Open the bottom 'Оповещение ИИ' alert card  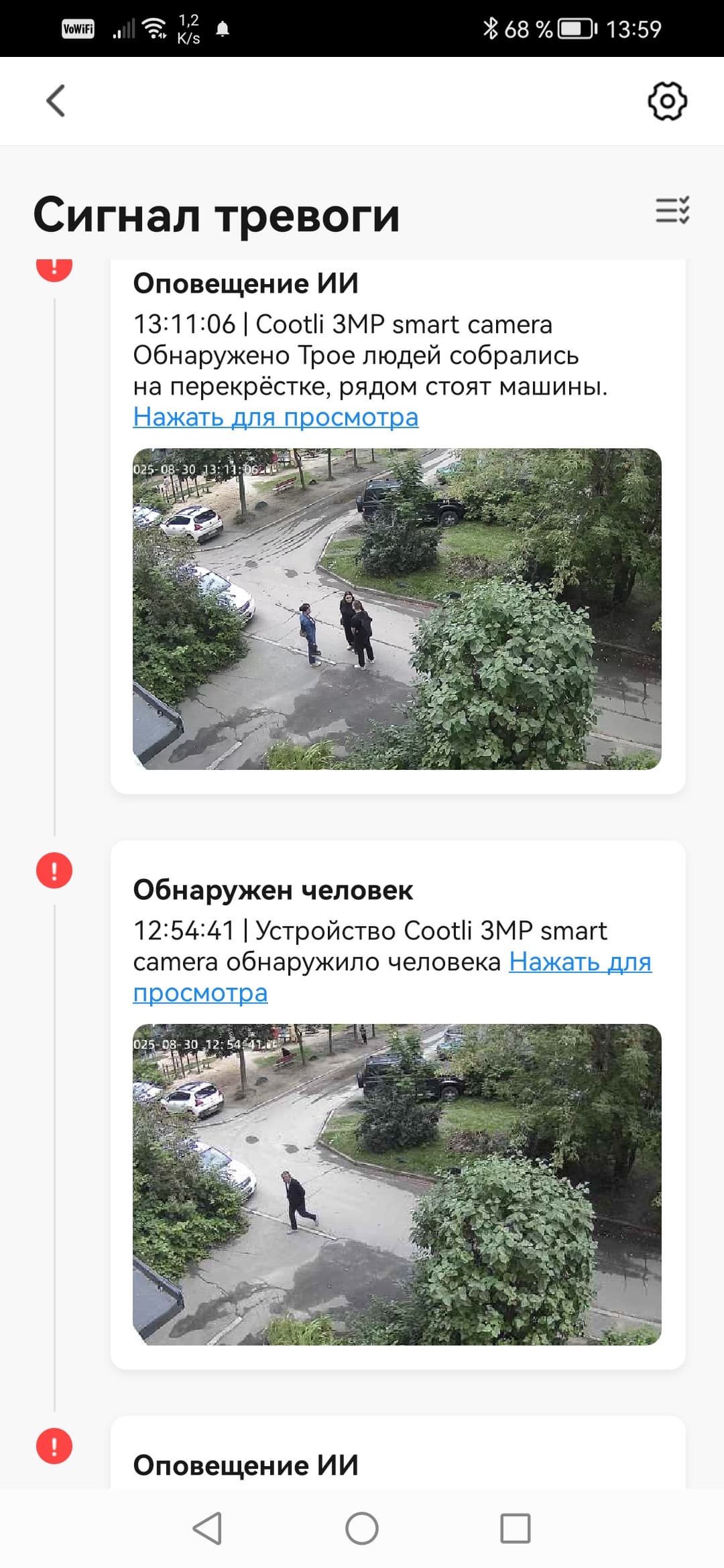pos(397,1464)
